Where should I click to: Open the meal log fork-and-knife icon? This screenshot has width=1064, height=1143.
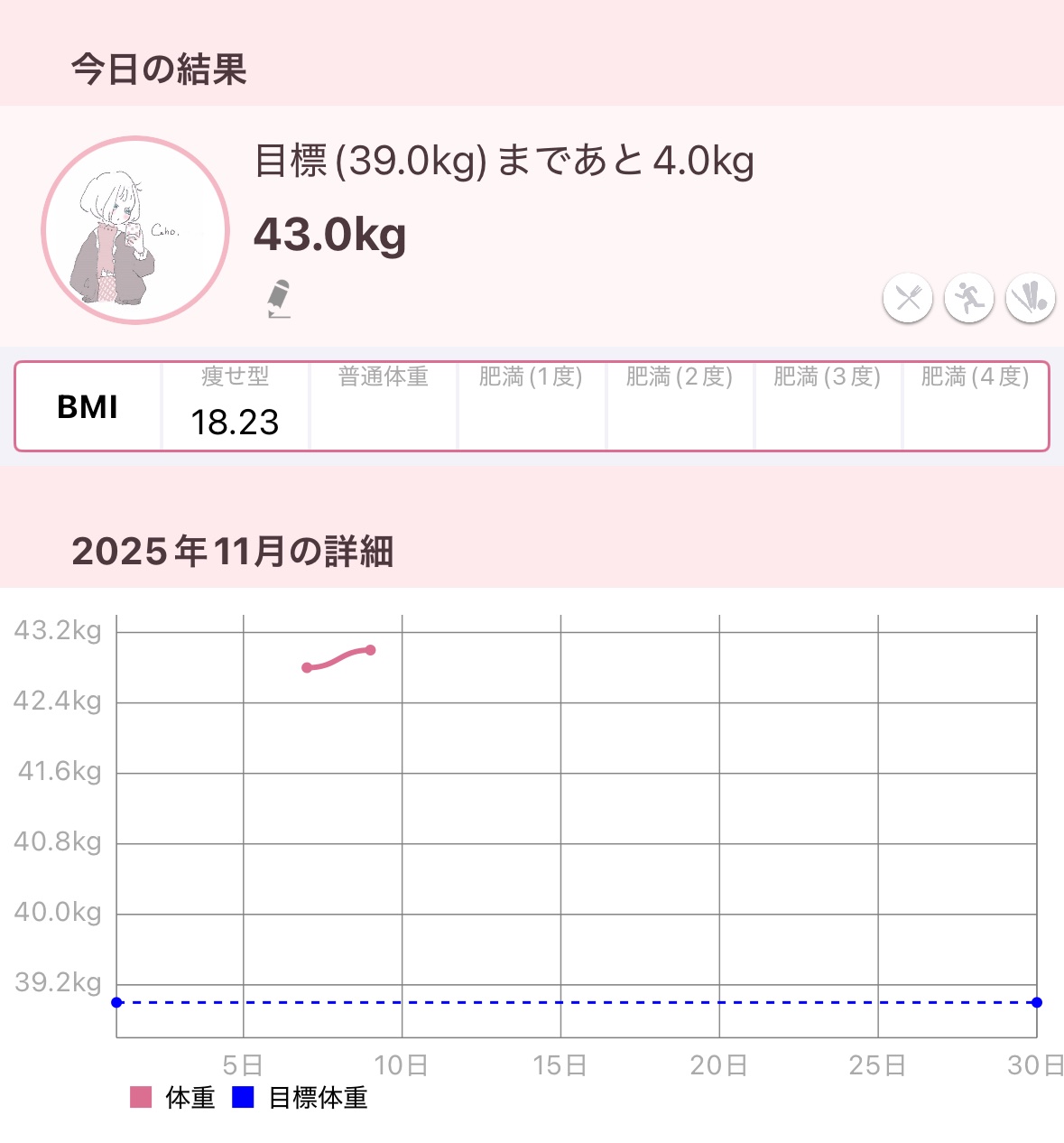(x=906, y=298)
